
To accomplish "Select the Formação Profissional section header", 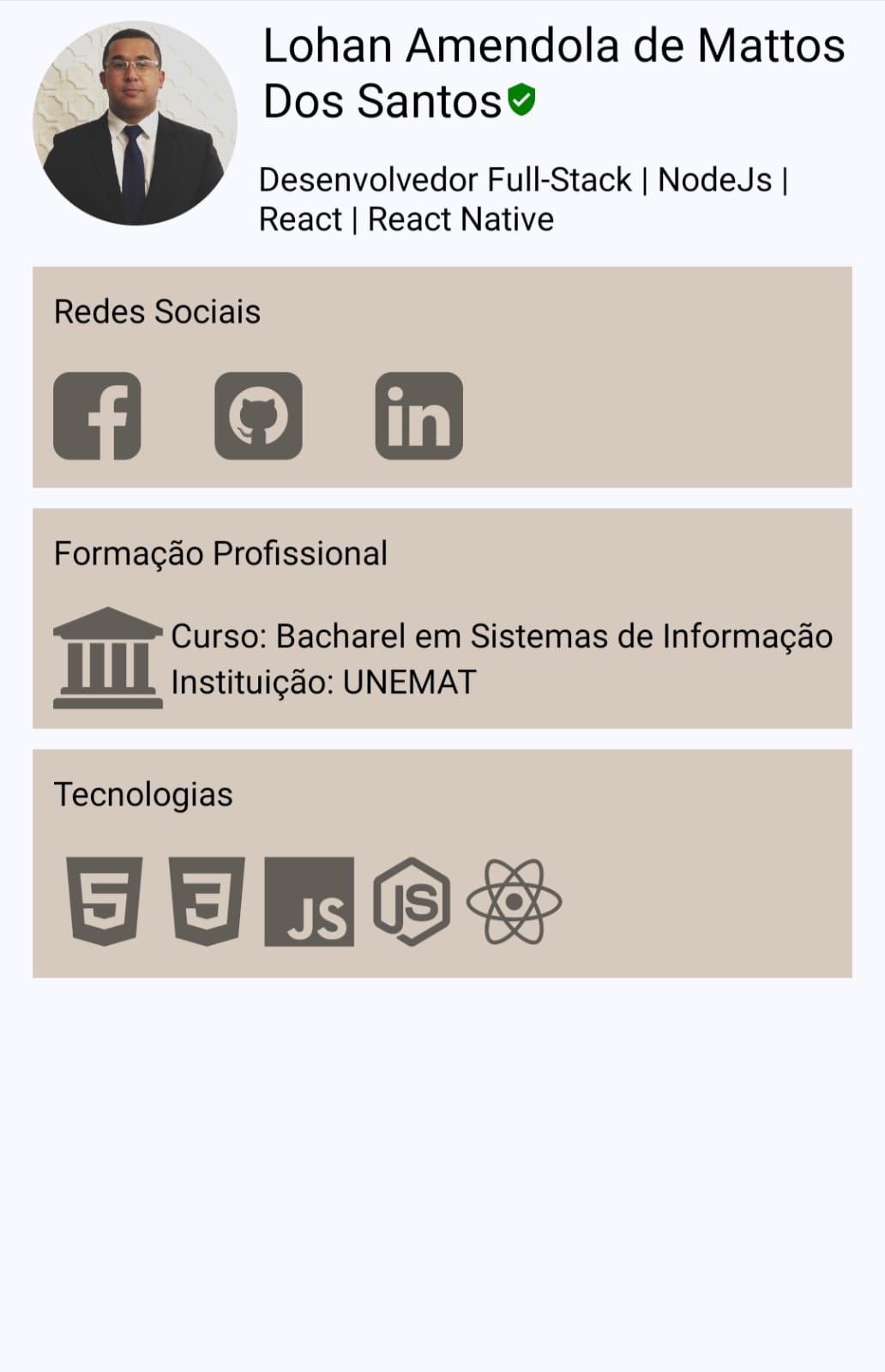I will point(220,554).
